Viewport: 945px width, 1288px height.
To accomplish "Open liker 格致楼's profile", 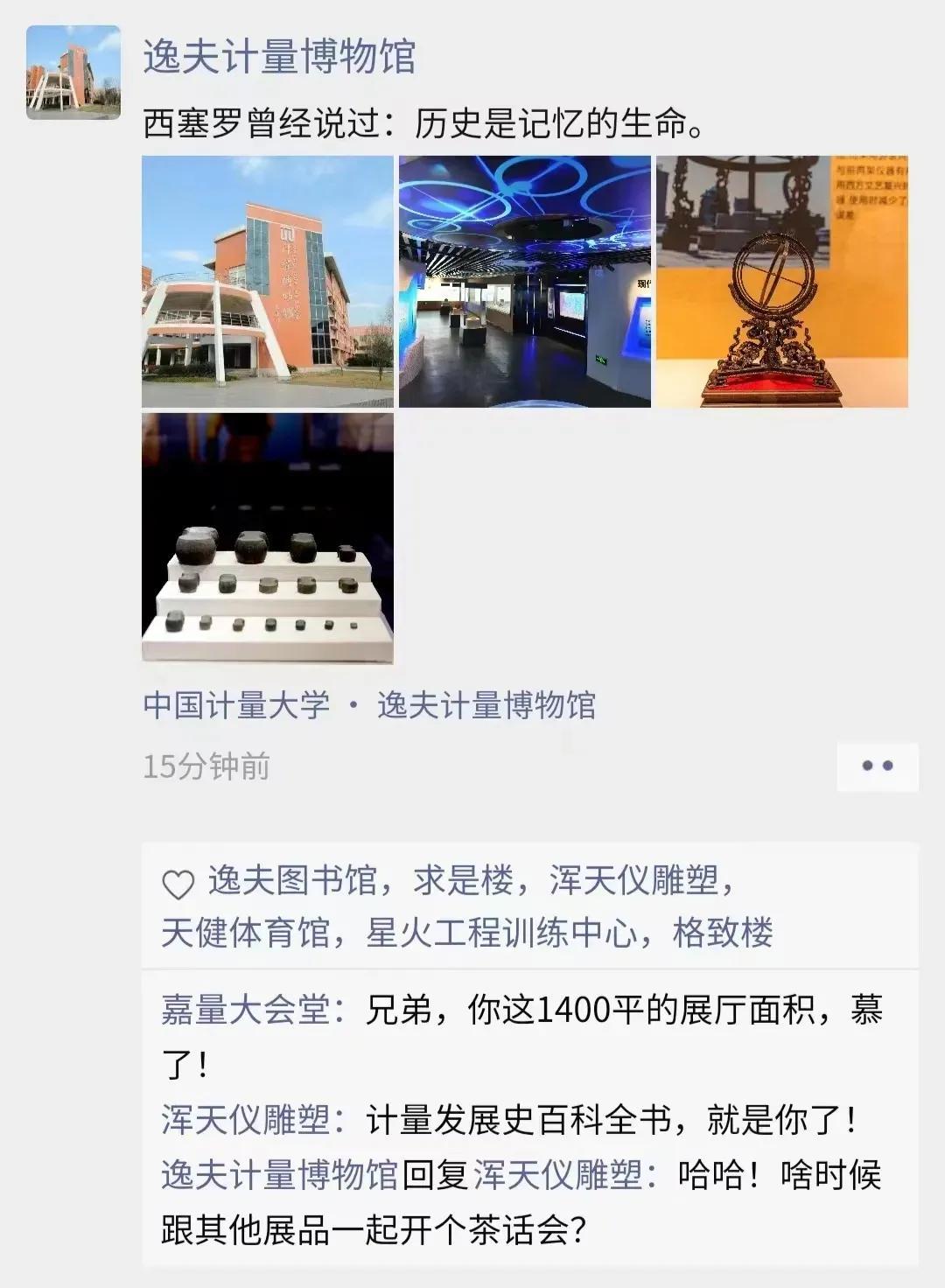I will (x=723, y=934).
